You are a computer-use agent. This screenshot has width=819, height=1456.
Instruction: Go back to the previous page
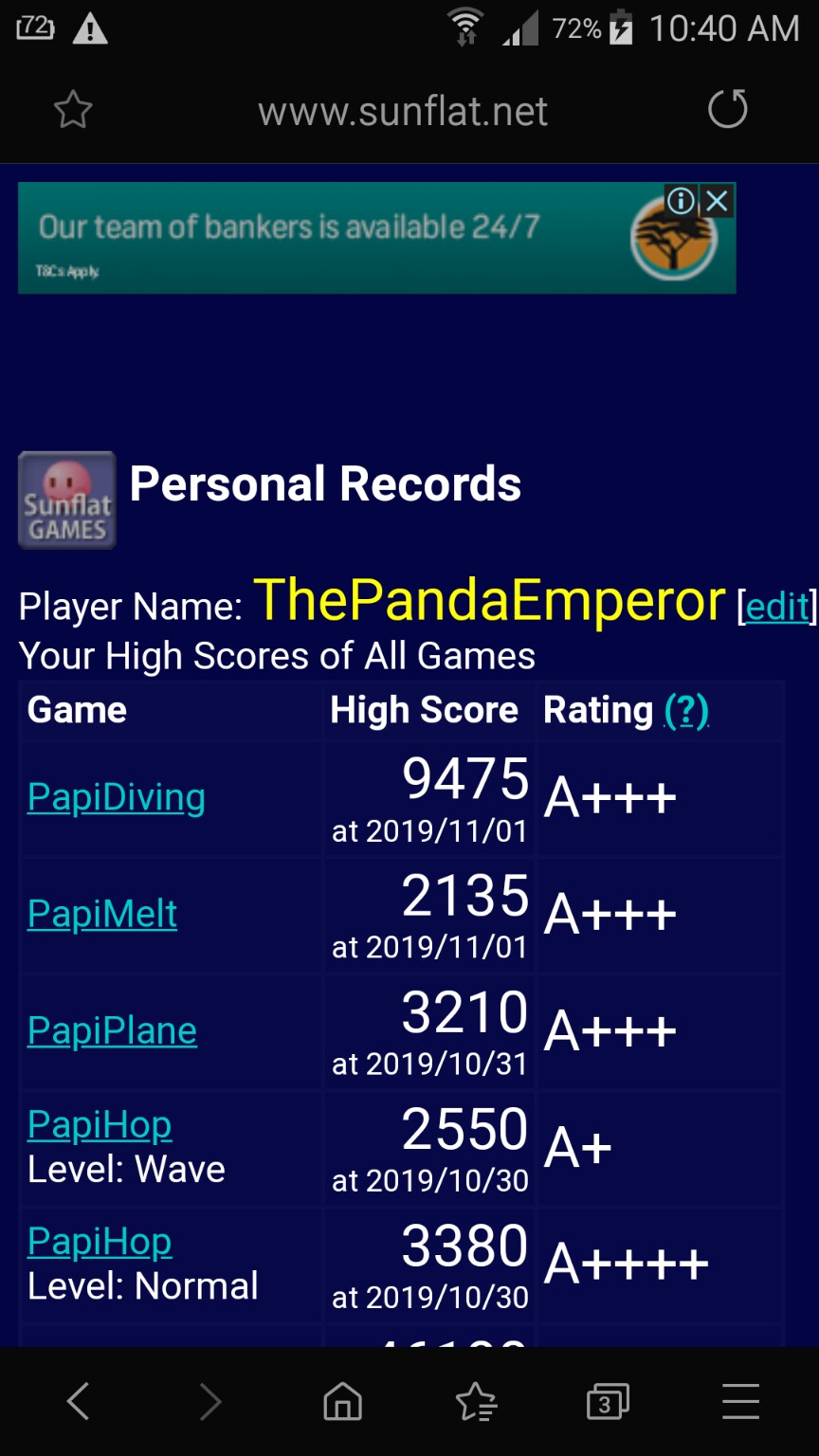(78, 1401)
